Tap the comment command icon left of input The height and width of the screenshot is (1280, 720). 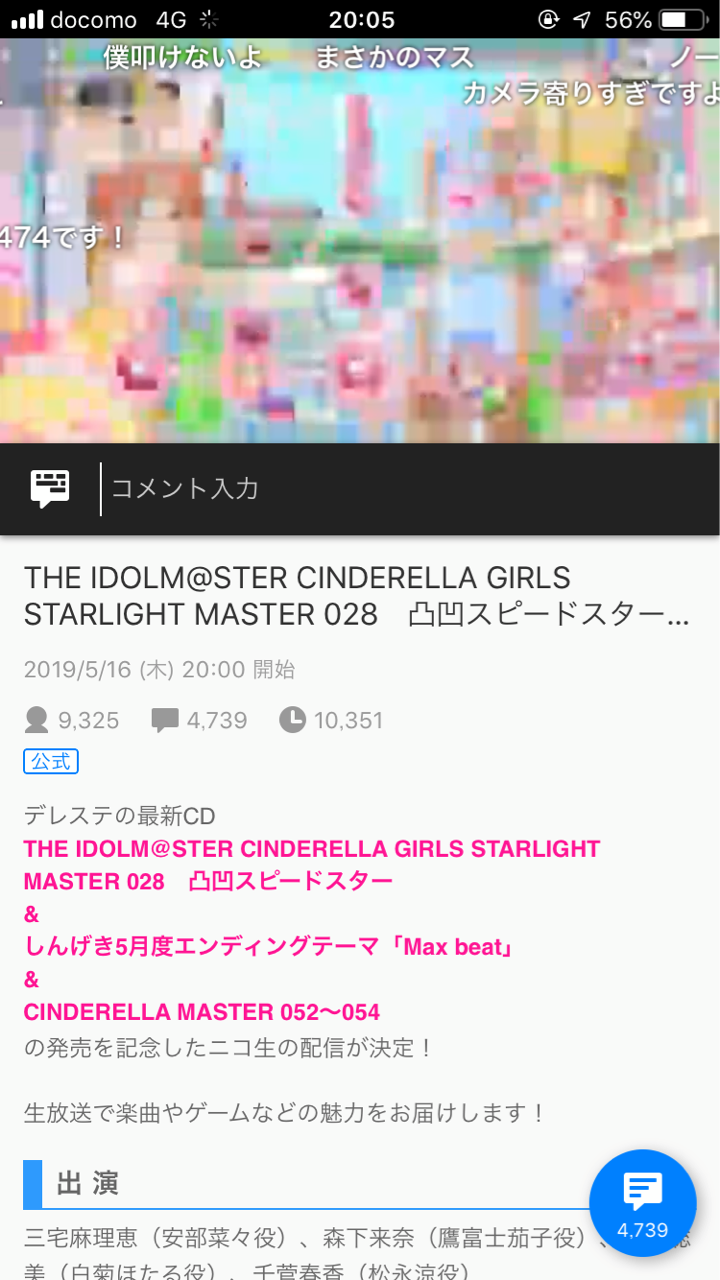point(50,489)
